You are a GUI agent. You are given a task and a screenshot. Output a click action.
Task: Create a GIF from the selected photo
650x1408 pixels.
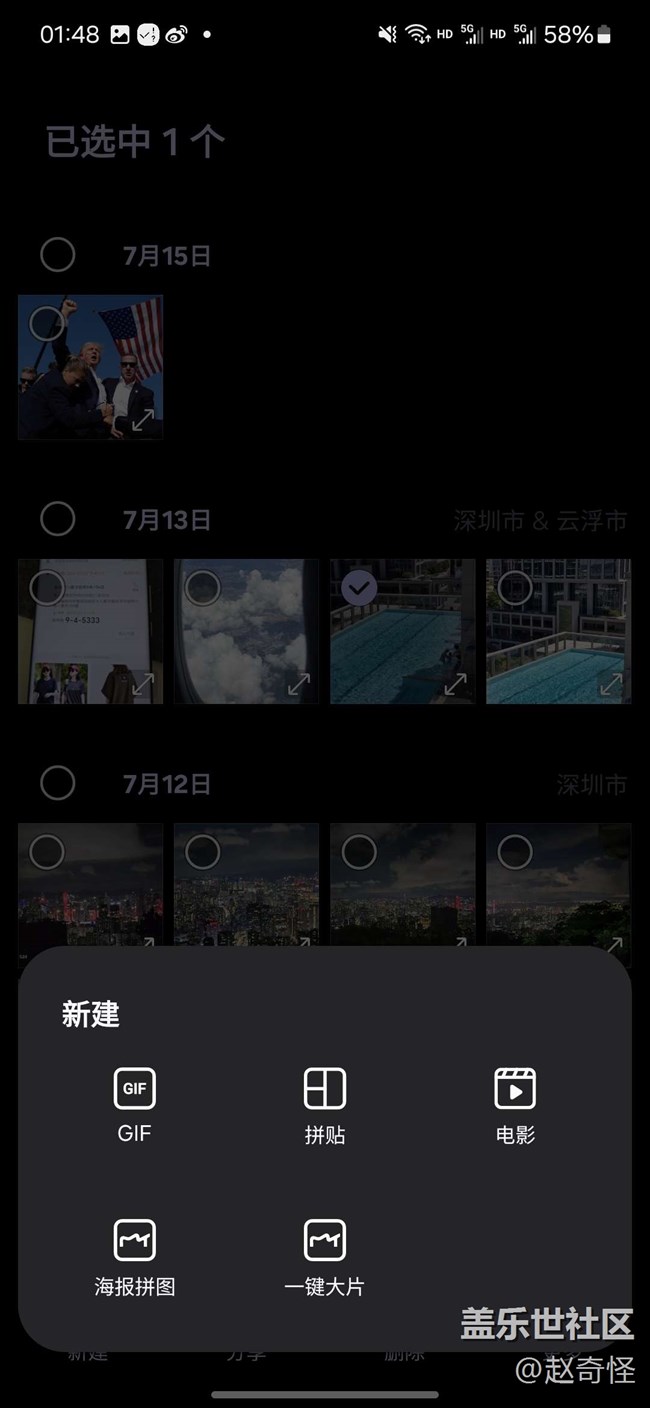135,1103
